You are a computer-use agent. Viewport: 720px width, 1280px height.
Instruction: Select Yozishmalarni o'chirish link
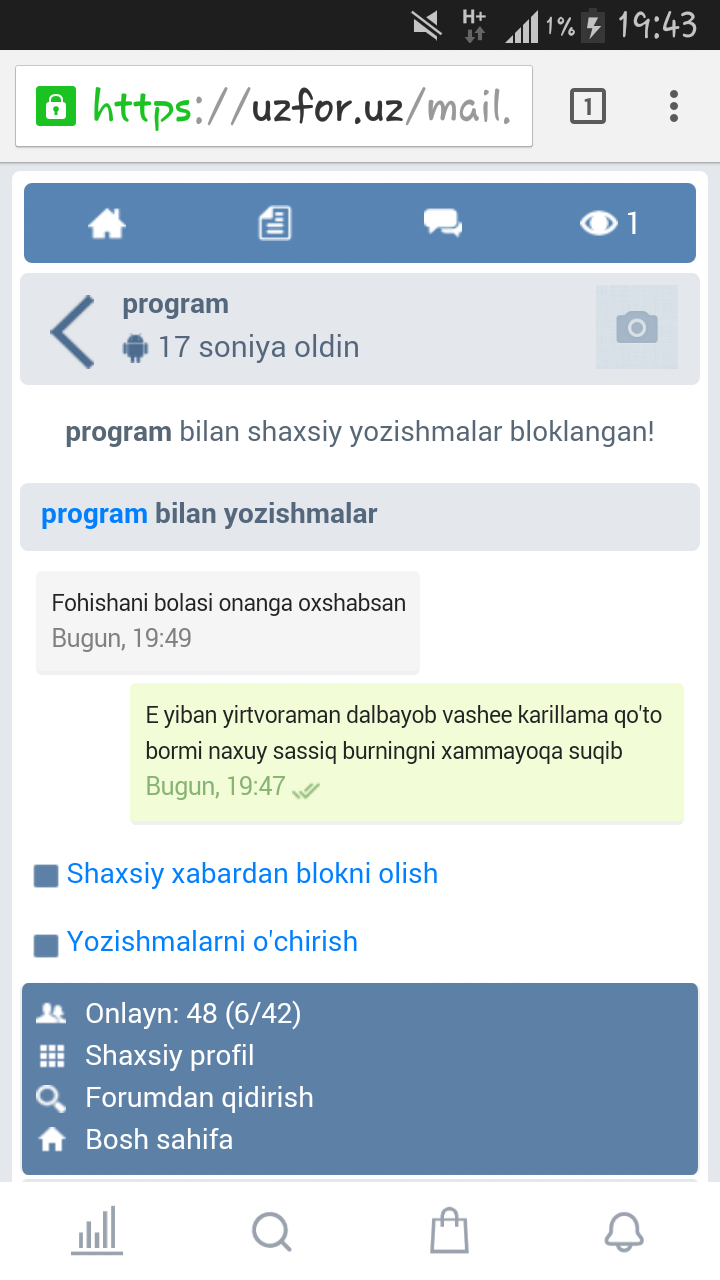pyautogui.click(x=212, y=942)
